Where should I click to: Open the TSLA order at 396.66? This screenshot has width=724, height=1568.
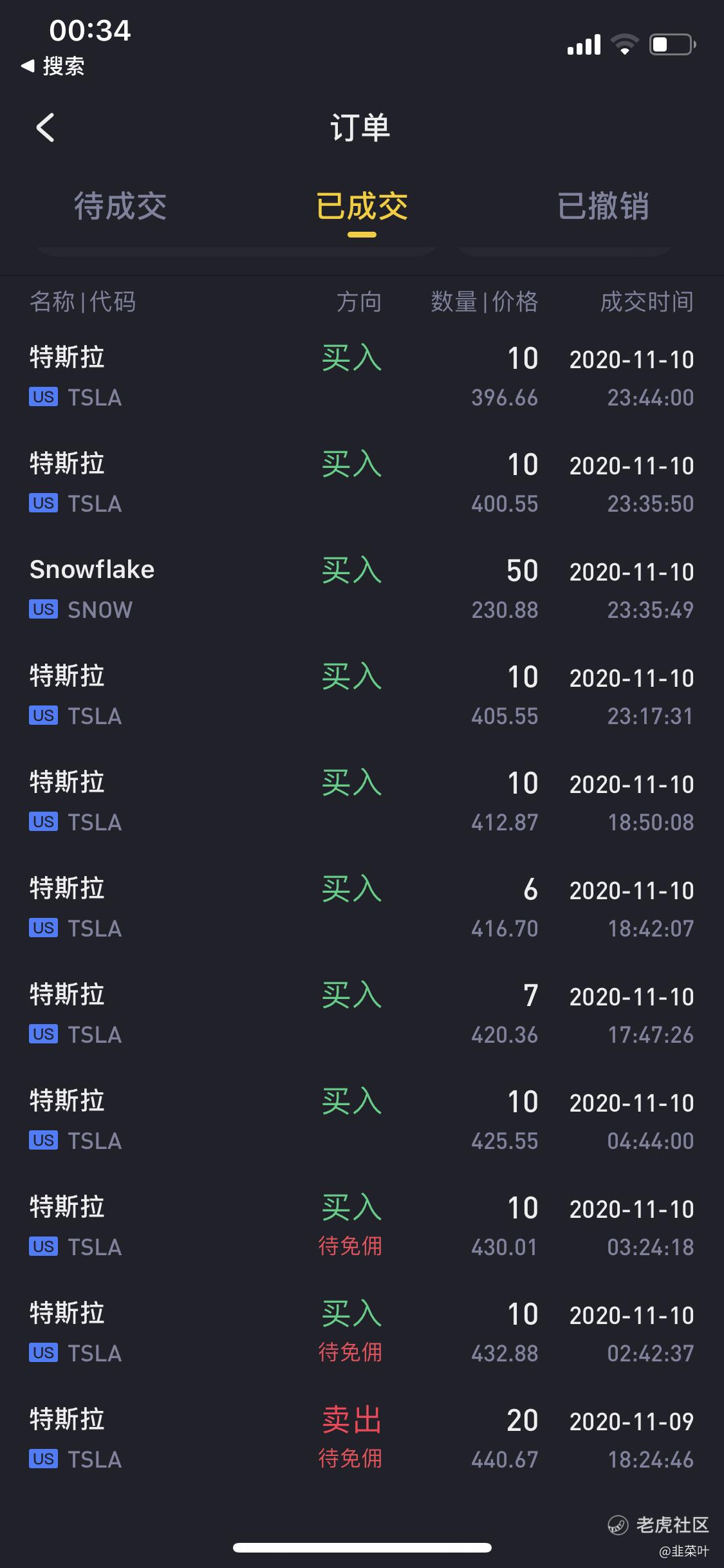pos(362,377)
